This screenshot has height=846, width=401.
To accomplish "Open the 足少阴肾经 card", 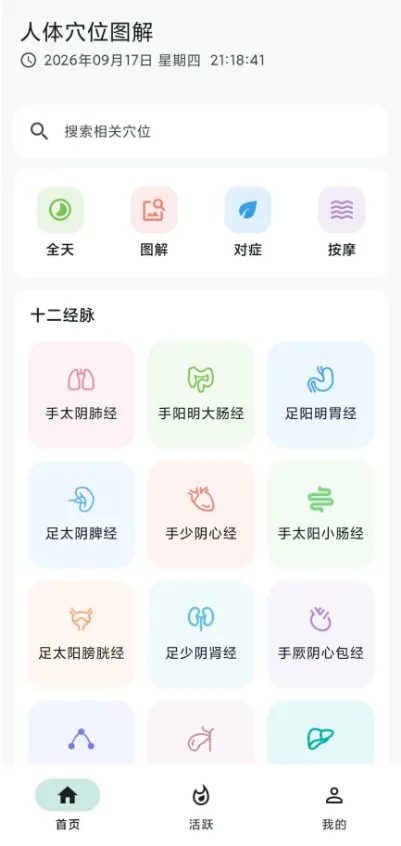I will click(201, 634).
